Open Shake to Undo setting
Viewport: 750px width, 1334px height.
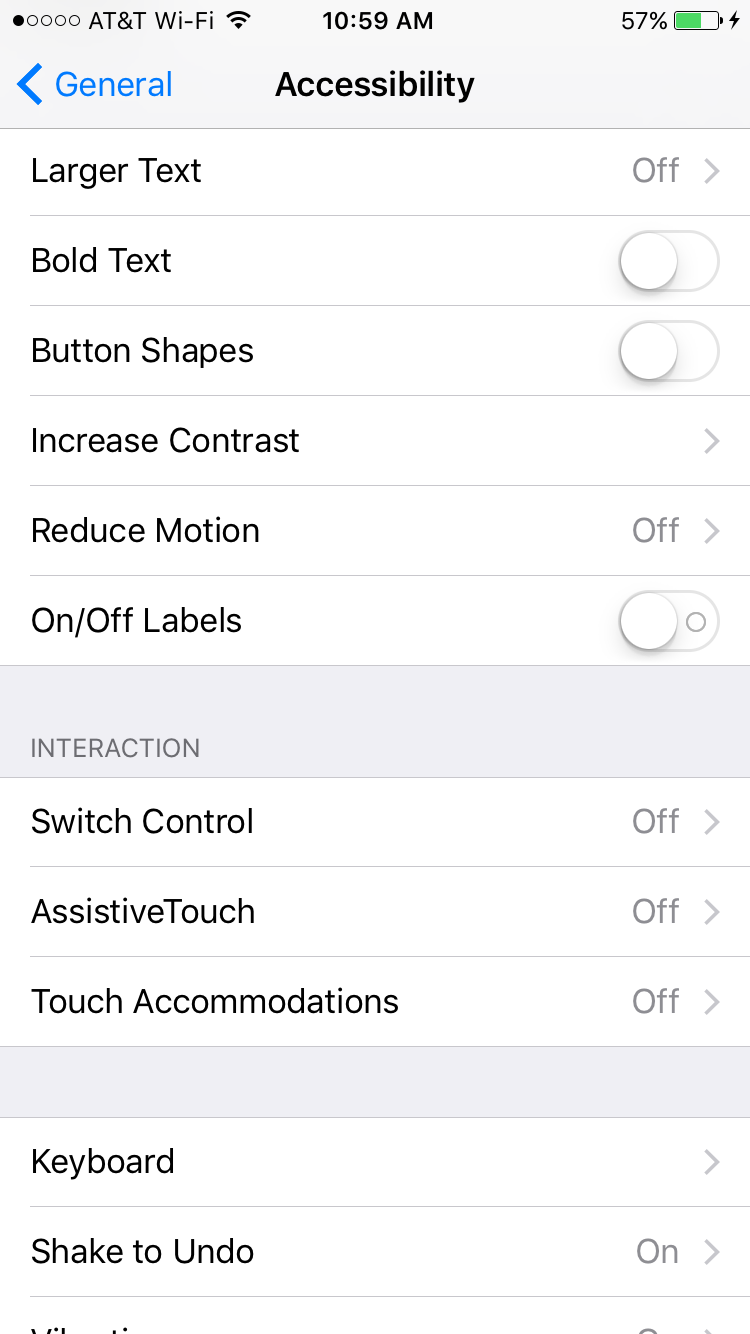pos(375,1252)
